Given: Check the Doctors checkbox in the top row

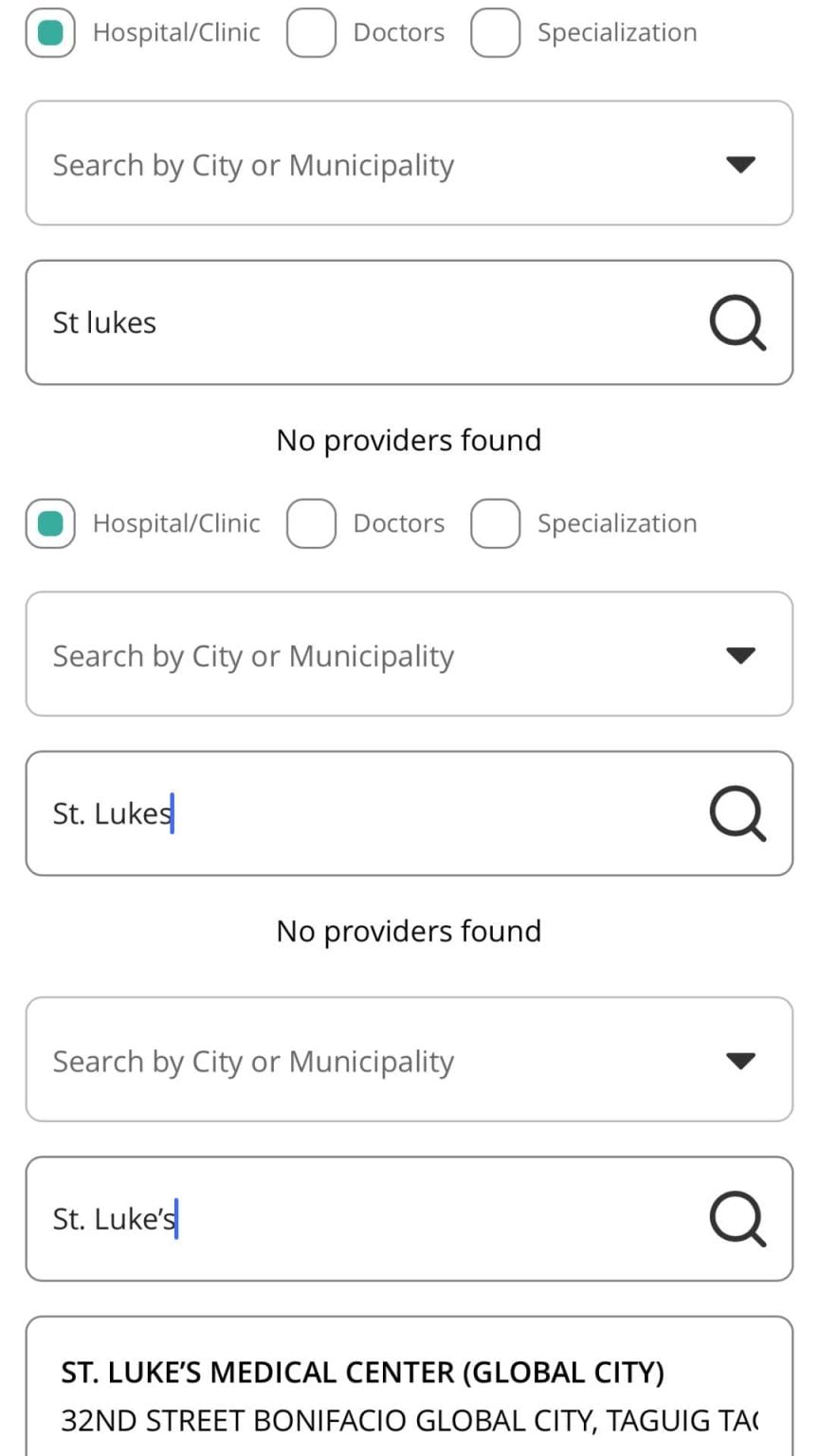Looking at the screenshot, I should click(x=311, y=31).
